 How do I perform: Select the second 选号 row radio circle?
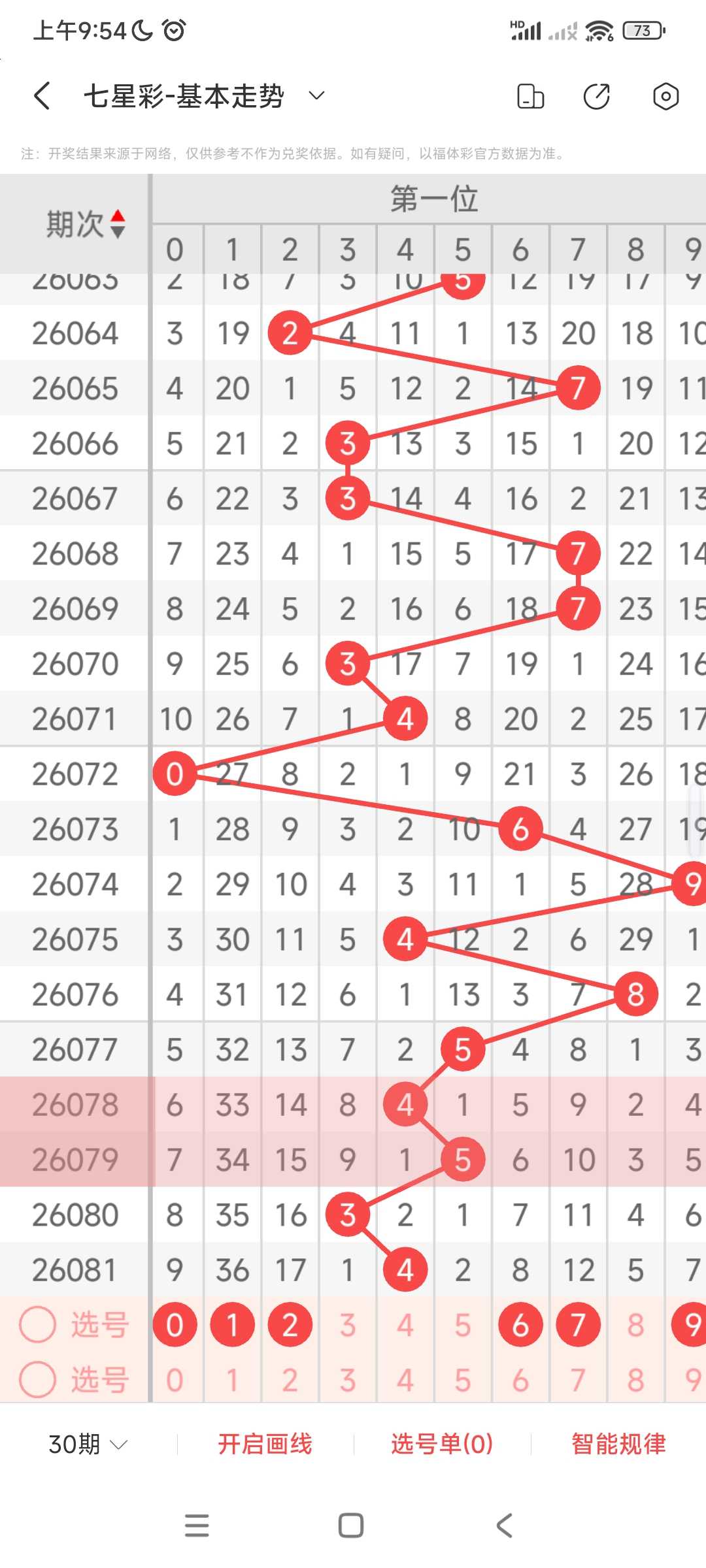[x=37, y=1379]
